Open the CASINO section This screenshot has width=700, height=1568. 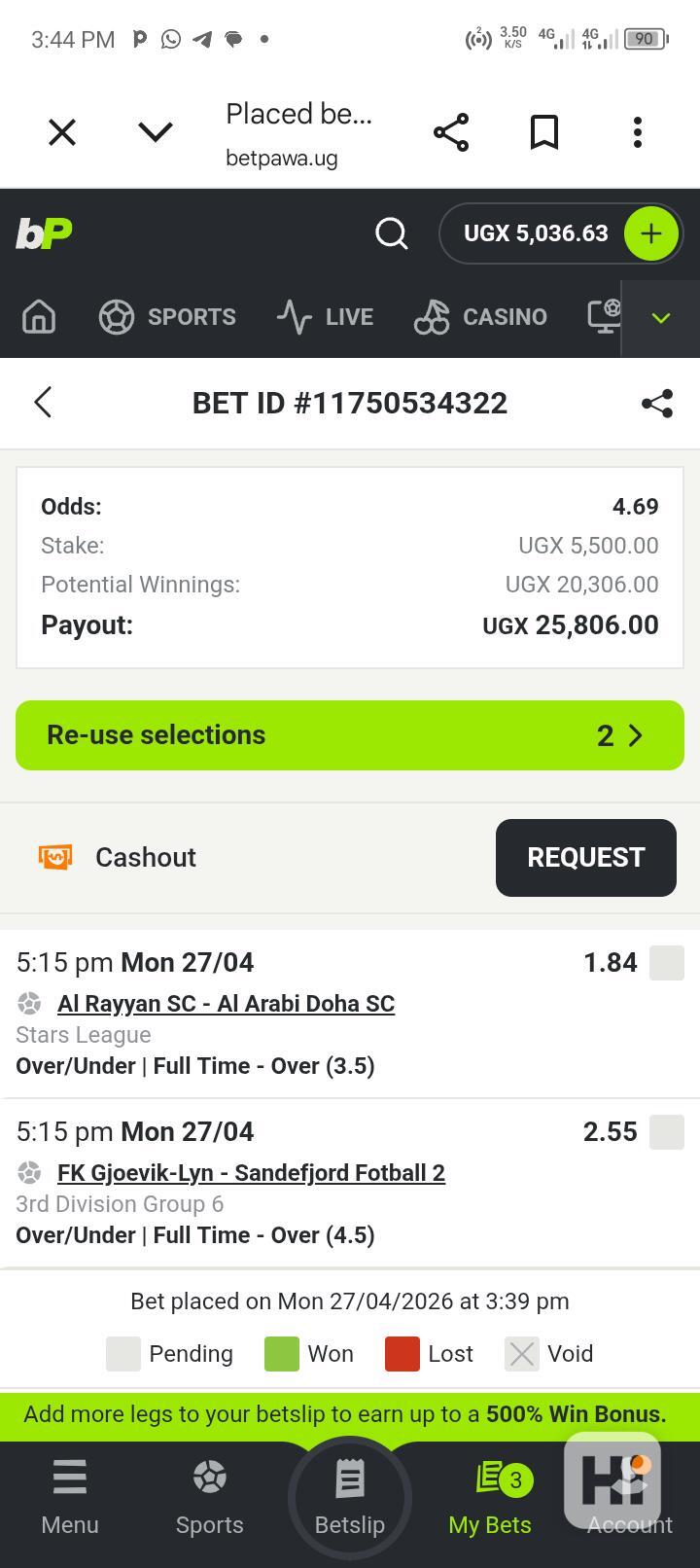tap(480, 317)
